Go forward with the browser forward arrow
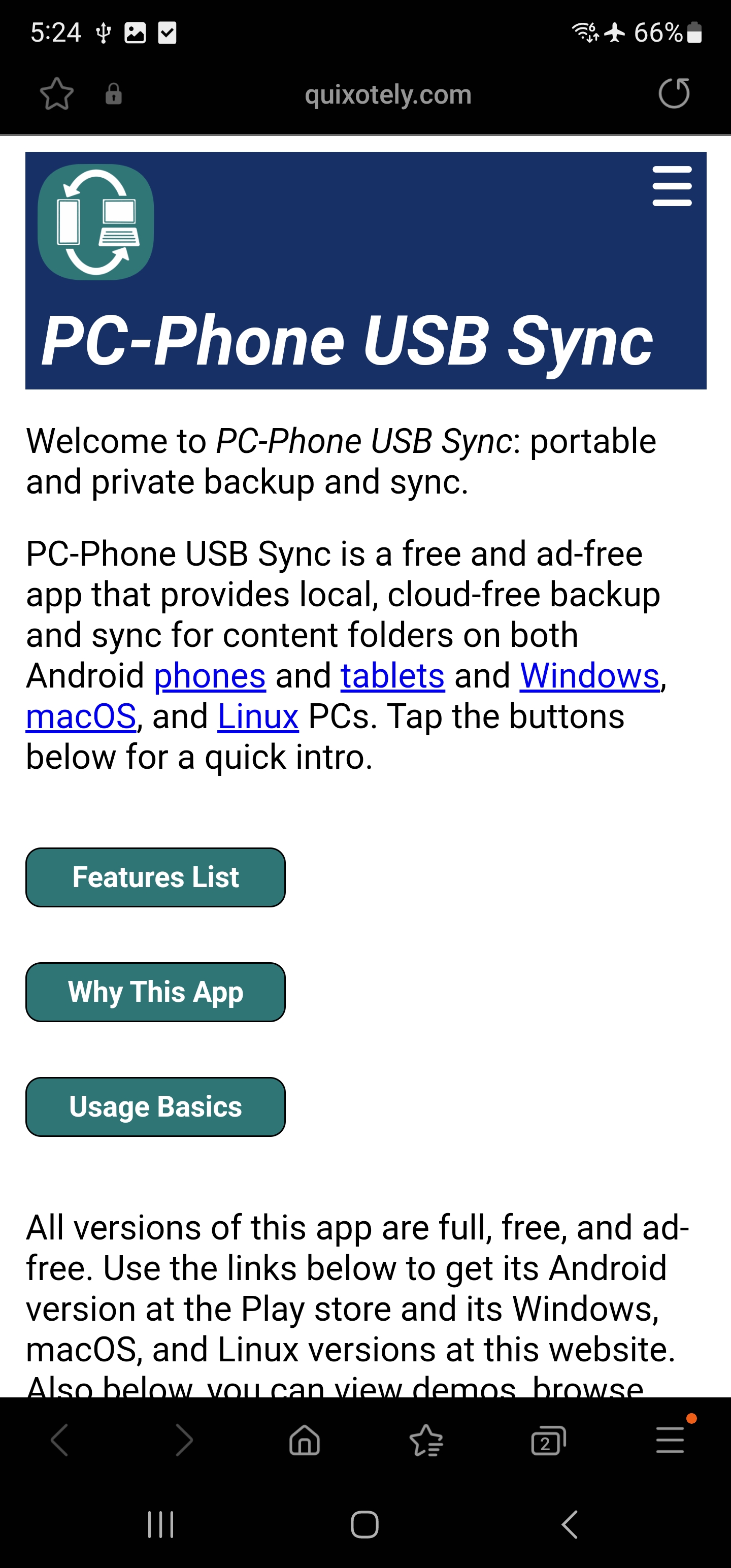Screen dimensions: 731x1568 pyautogui.click(x=183, y=1441)
